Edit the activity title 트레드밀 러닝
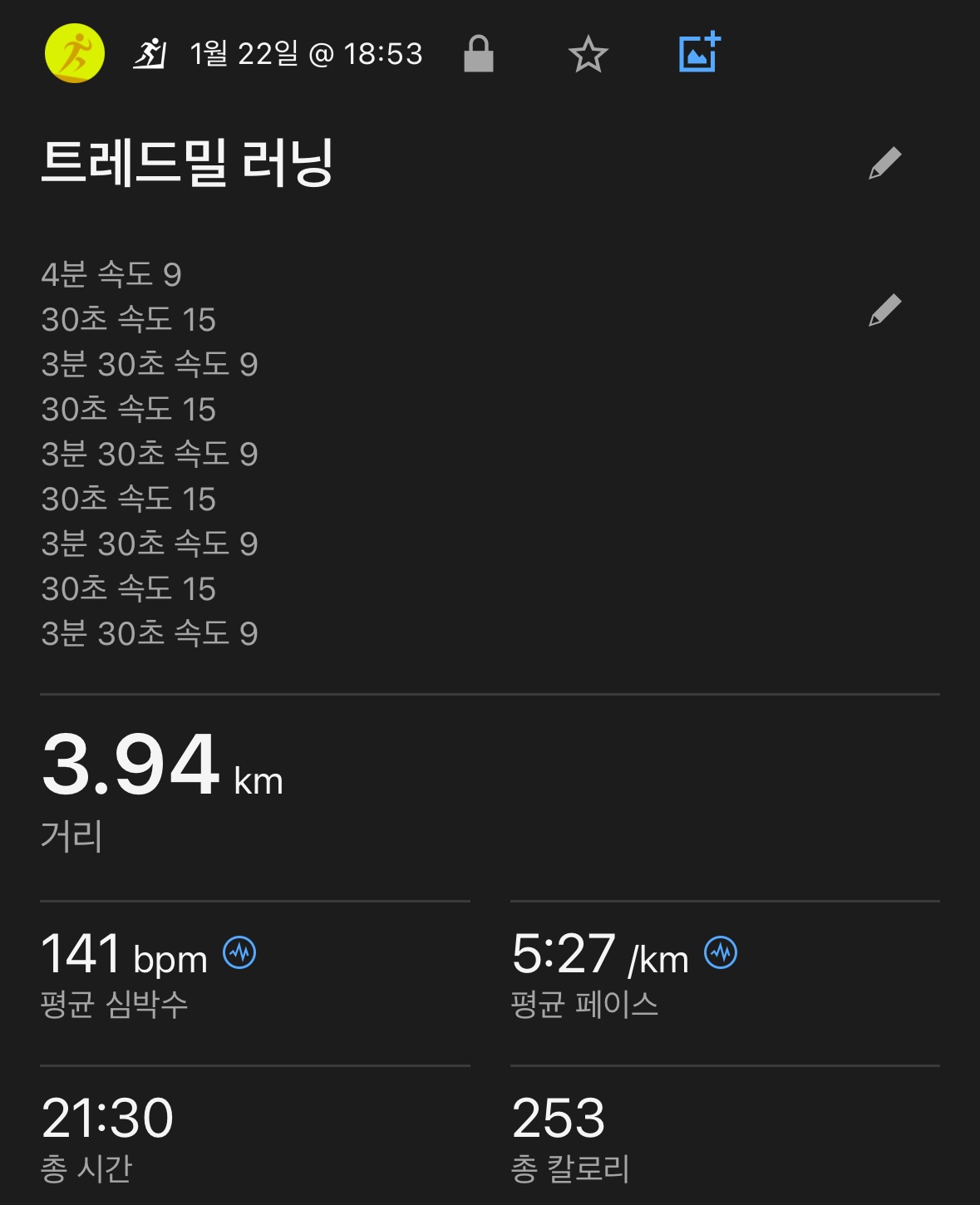980x1205 pixels. pos(884,163)
